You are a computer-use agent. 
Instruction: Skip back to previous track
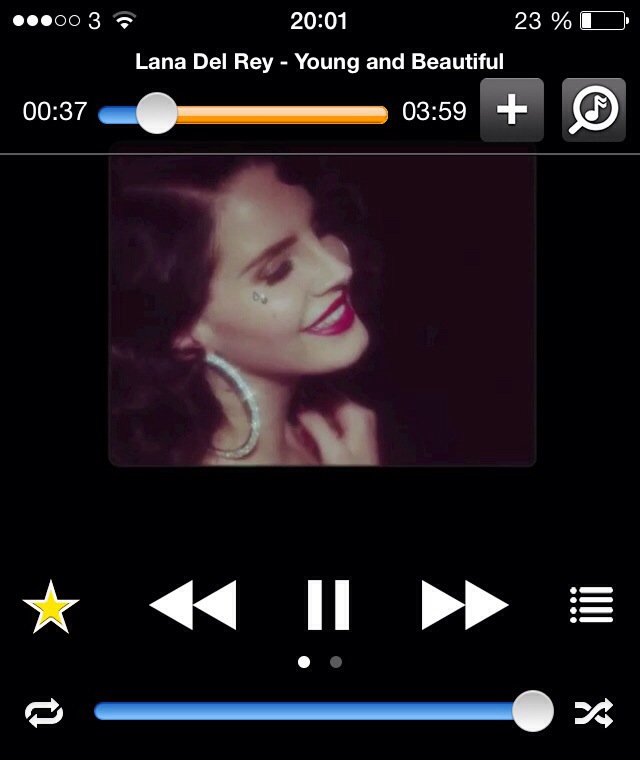point(193,604)
